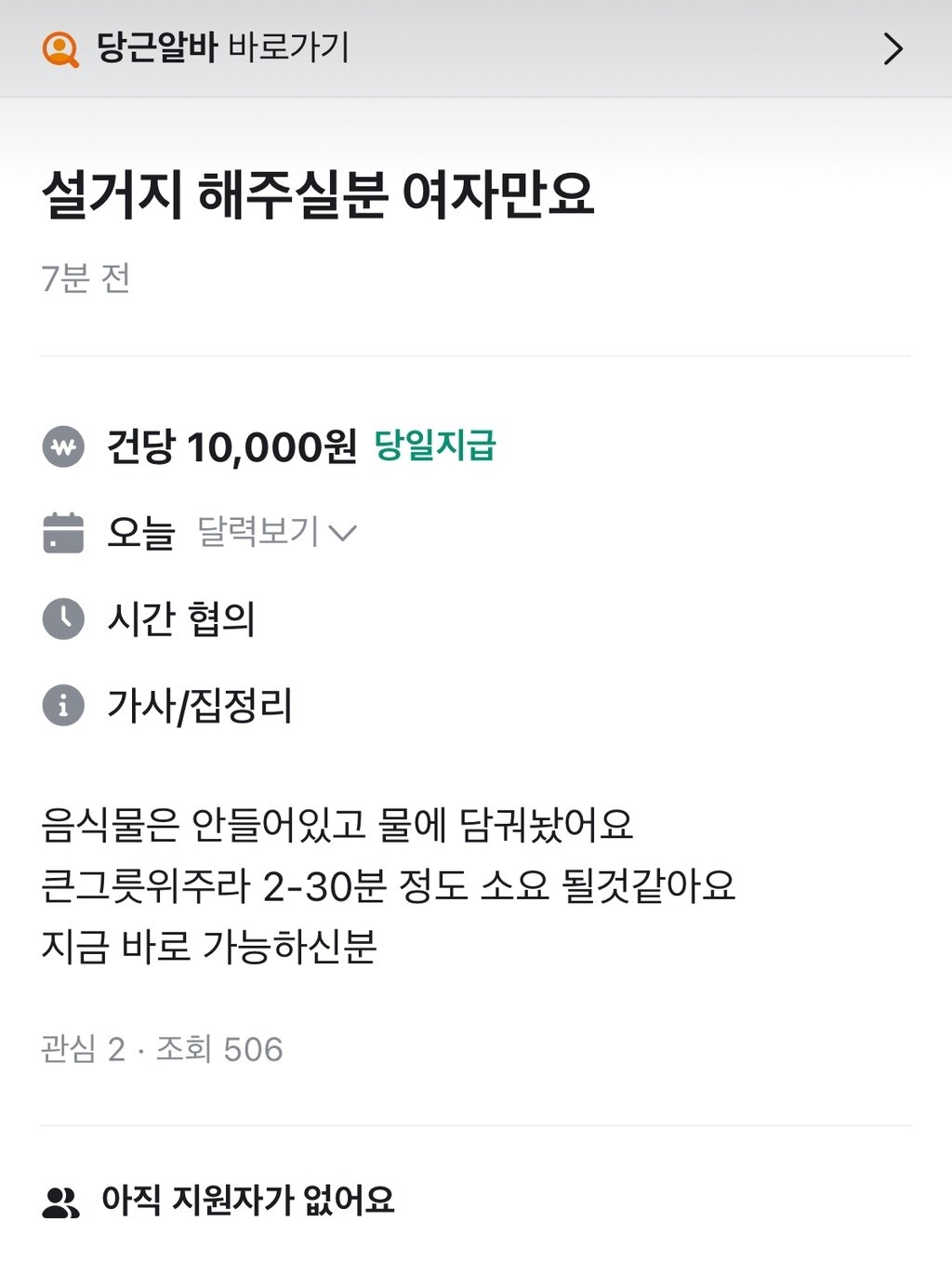952x1275 pixels.
Task: Click the calendar icon next to 오늘
Action: coord(62,533)
